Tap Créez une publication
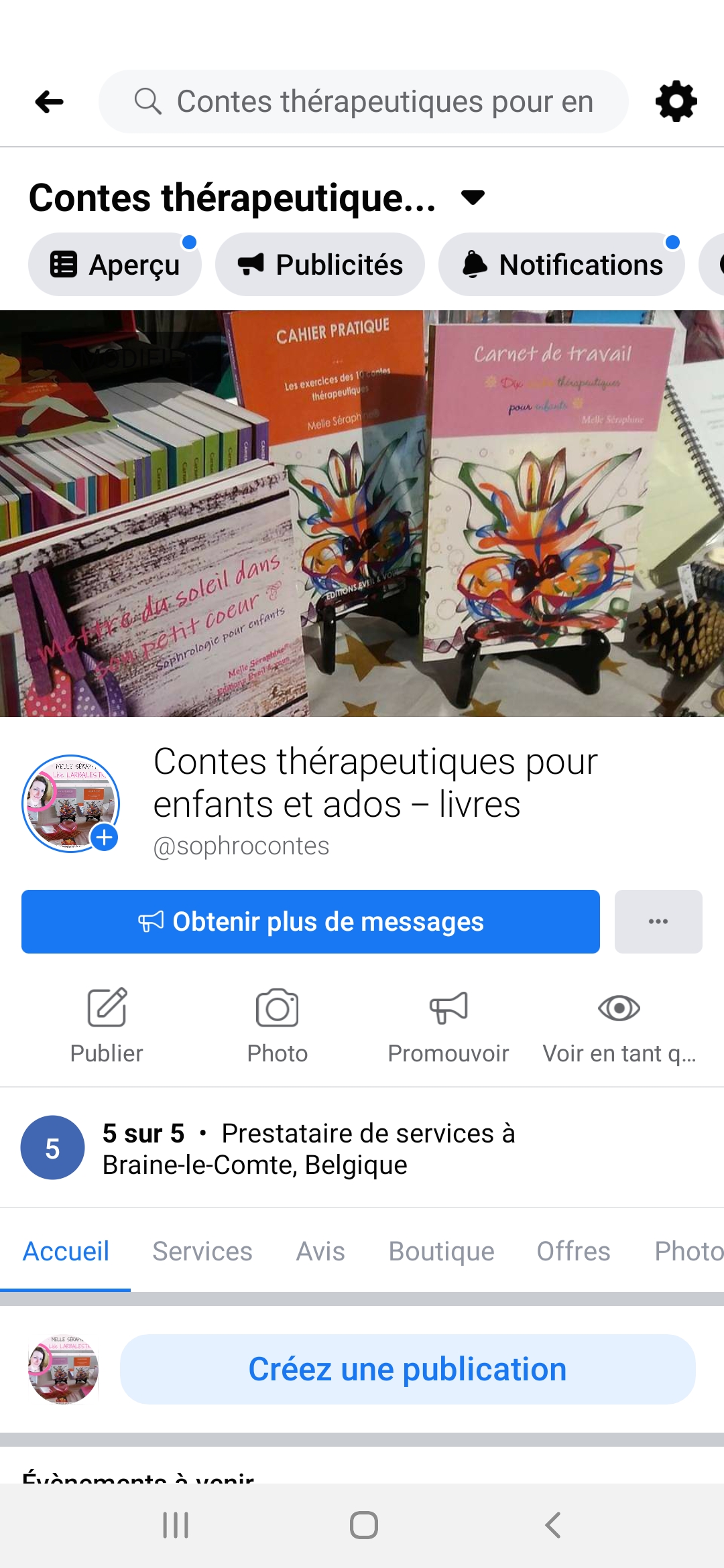724x1568 pixels. 408,1369
